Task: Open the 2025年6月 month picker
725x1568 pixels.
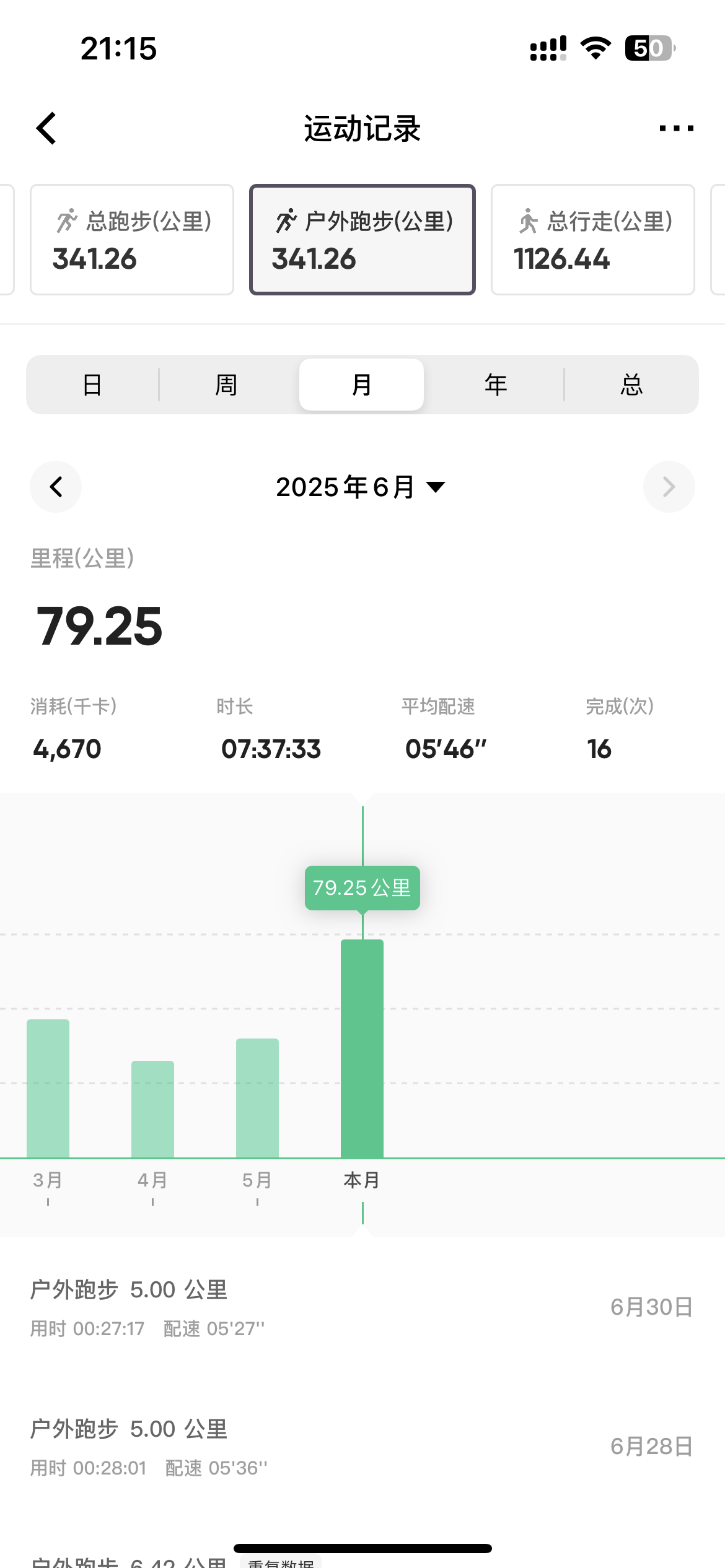Action: click(361, 487)
